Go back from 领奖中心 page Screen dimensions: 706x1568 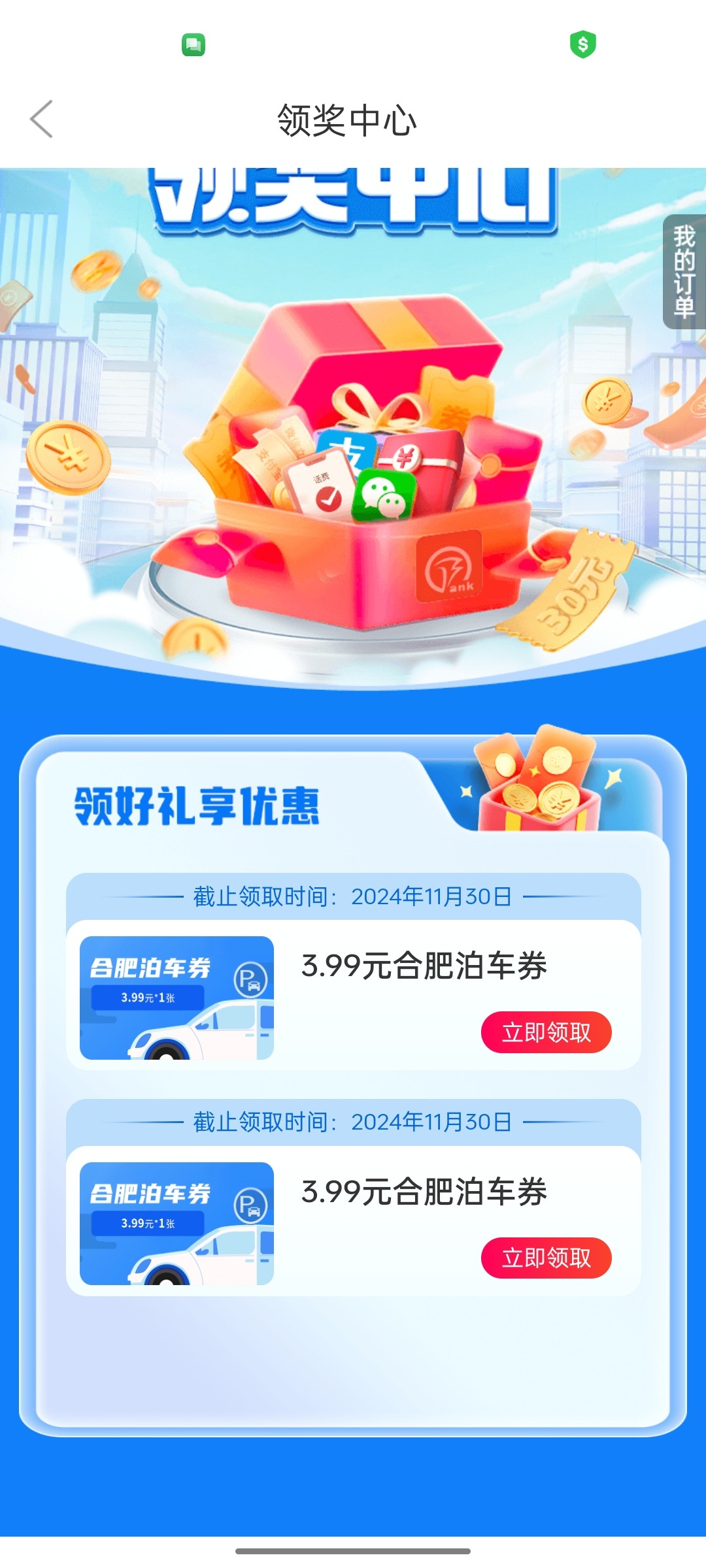click(x=42, y=120)
